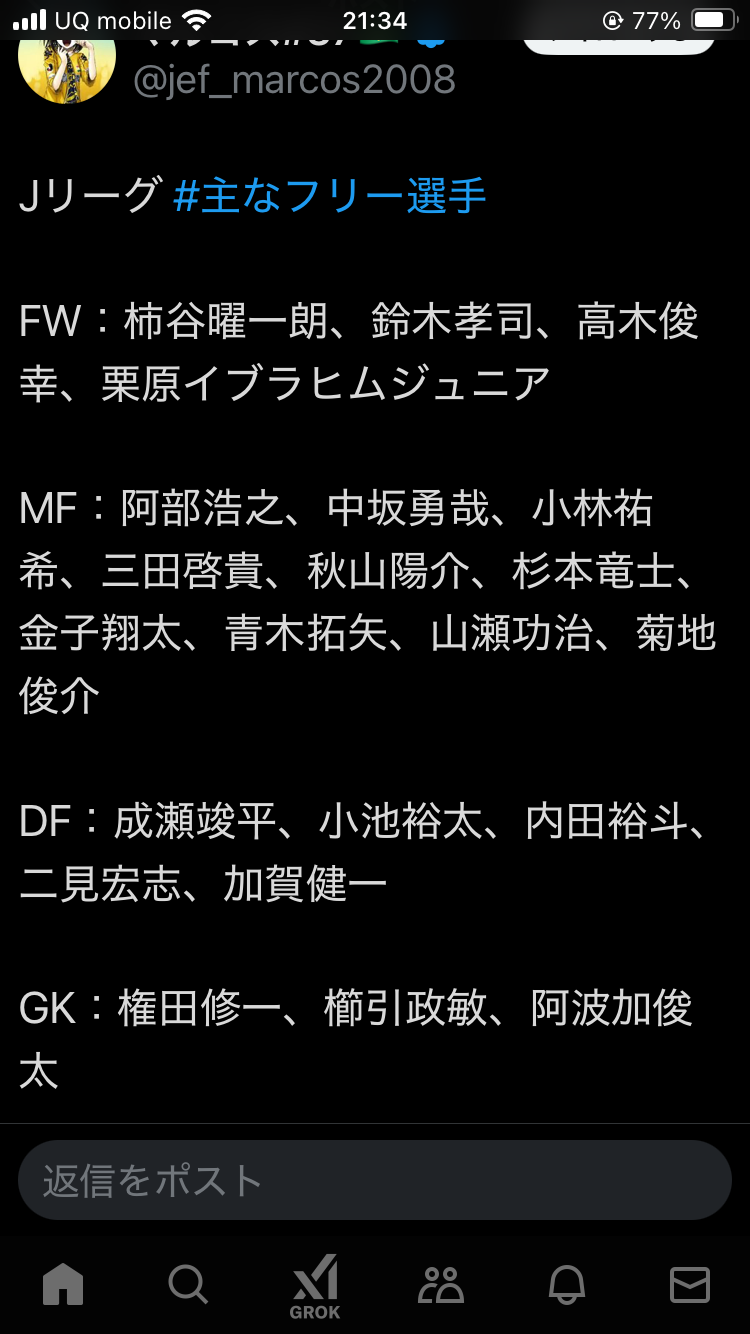Open the Messages envelope tab
Image resolution: width=750 pixels, height=1334 pixels.
[690, 1284]
